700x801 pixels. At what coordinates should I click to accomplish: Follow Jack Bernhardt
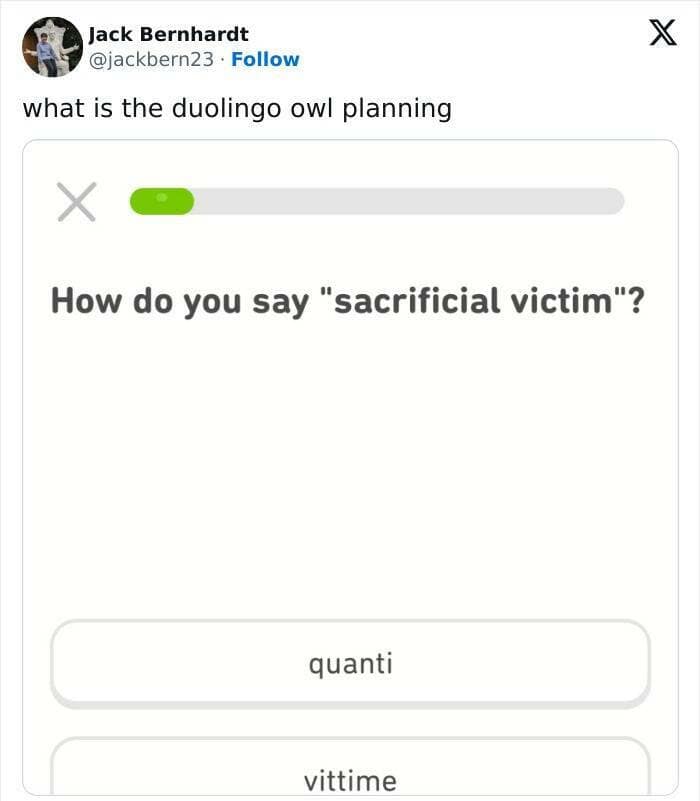(x=265, y=59)
